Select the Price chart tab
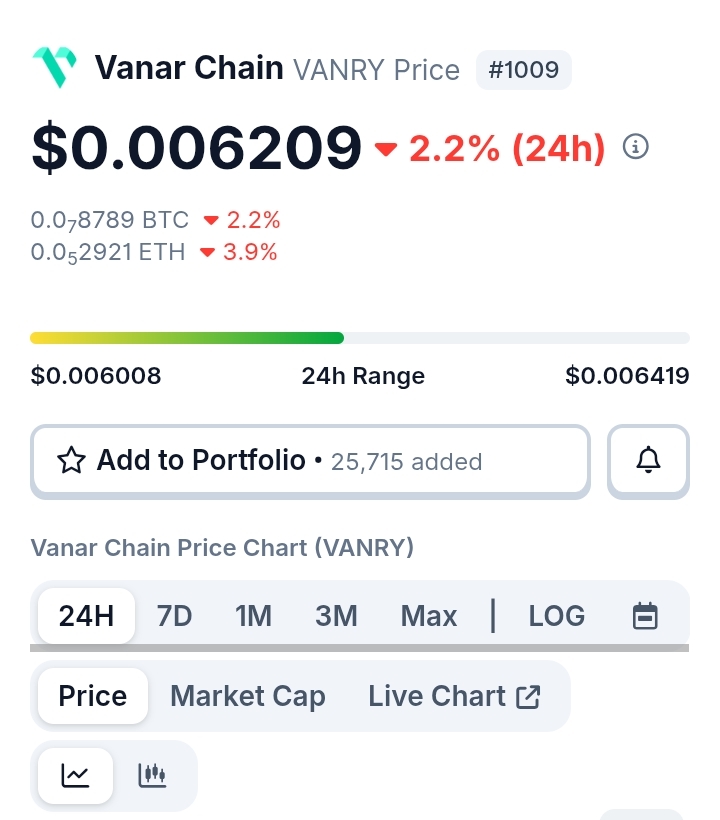Image resolution: width=720 pixels, height=820 pixels. tap(93, 696)
